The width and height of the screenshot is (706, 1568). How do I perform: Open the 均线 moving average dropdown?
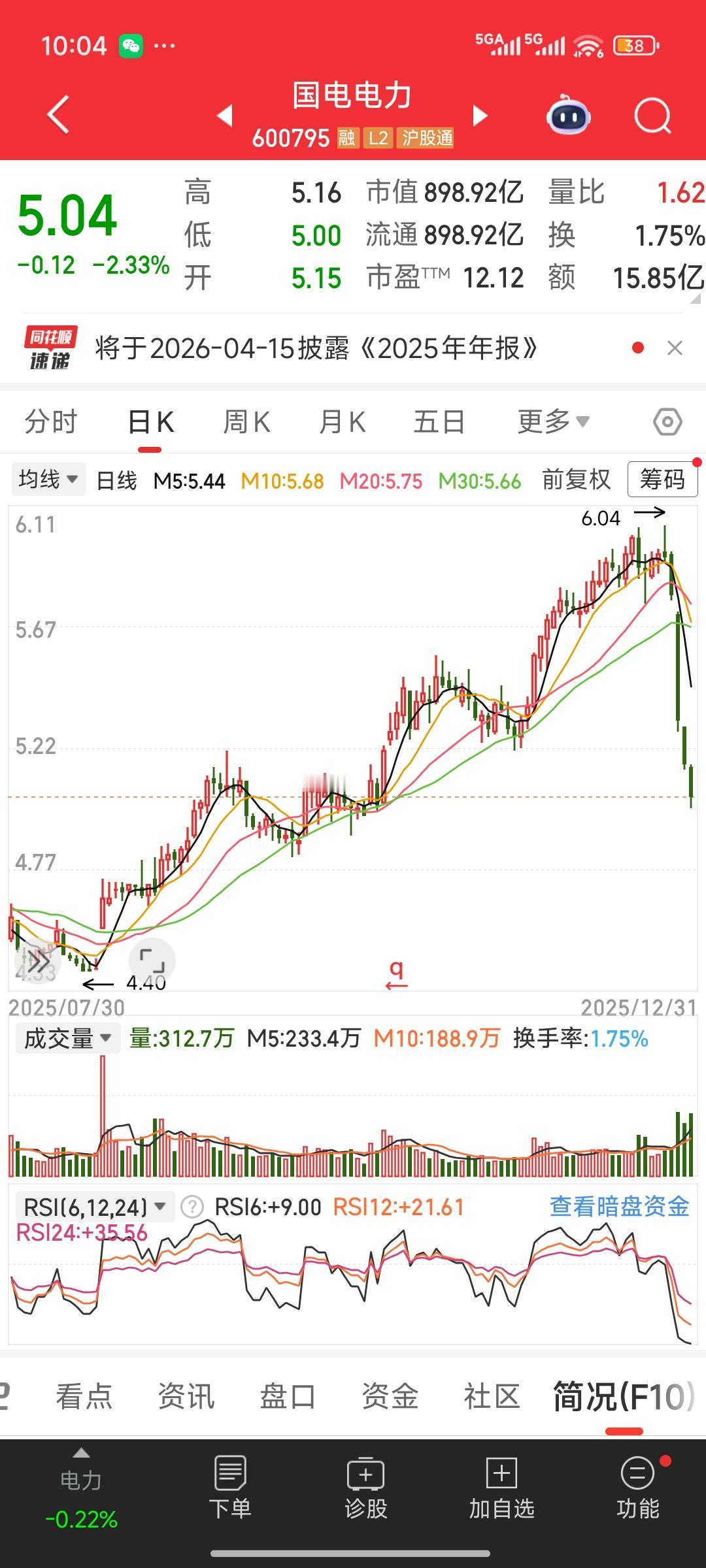48,479
